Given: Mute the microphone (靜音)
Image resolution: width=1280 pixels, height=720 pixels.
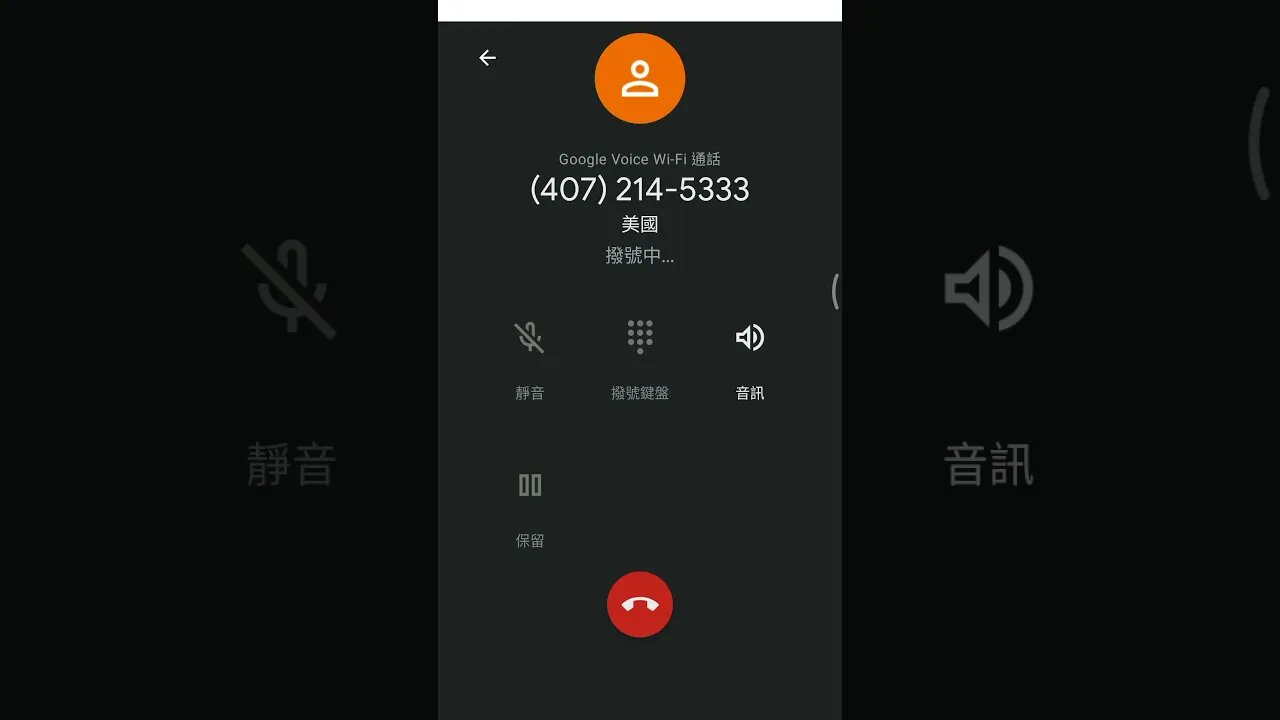Looking at the screenshot, I should pos(529,339).
